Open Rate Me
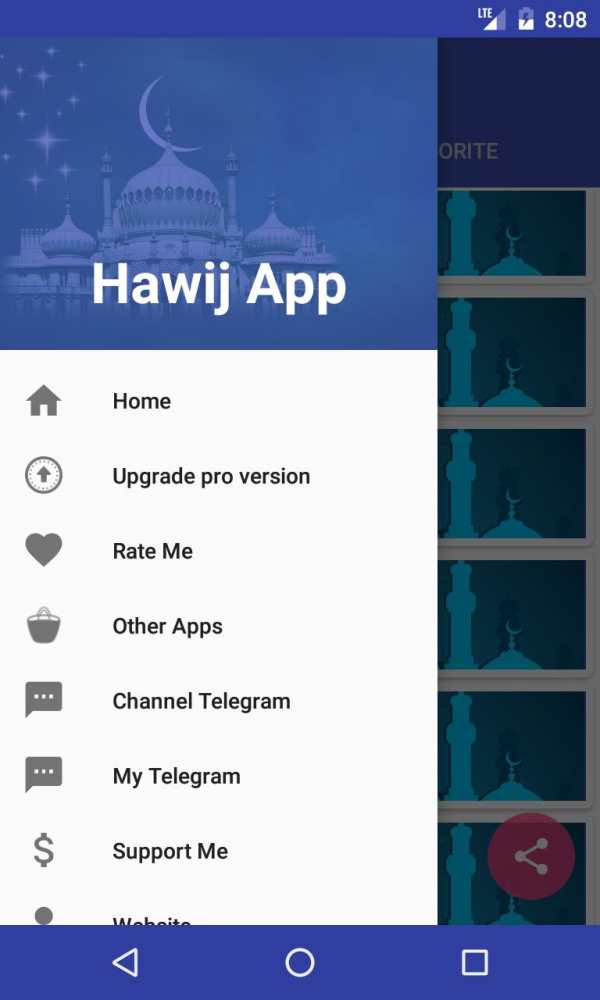 (x=219, y=551)
